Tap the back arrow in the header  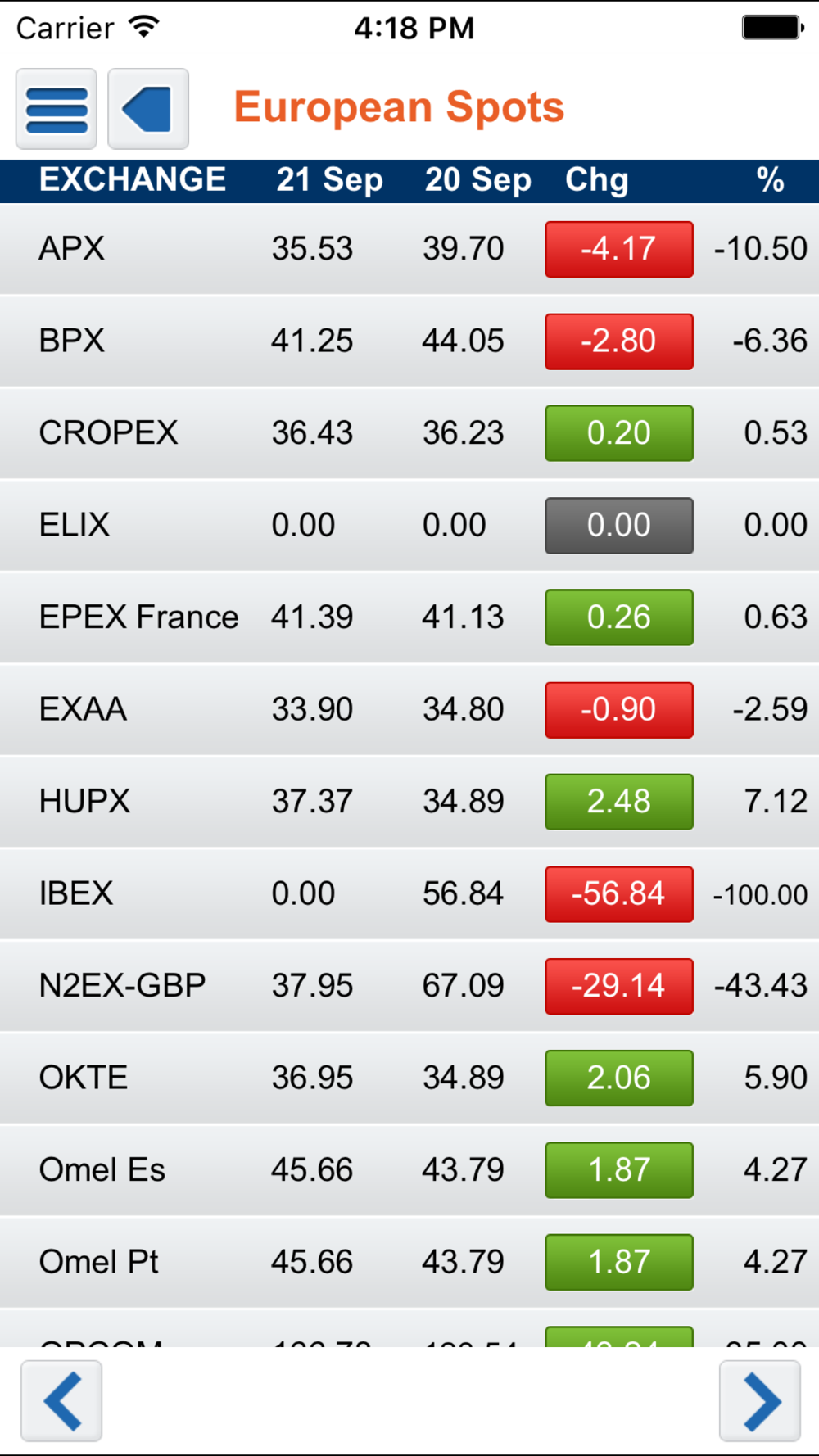click(x=148, y=109)
